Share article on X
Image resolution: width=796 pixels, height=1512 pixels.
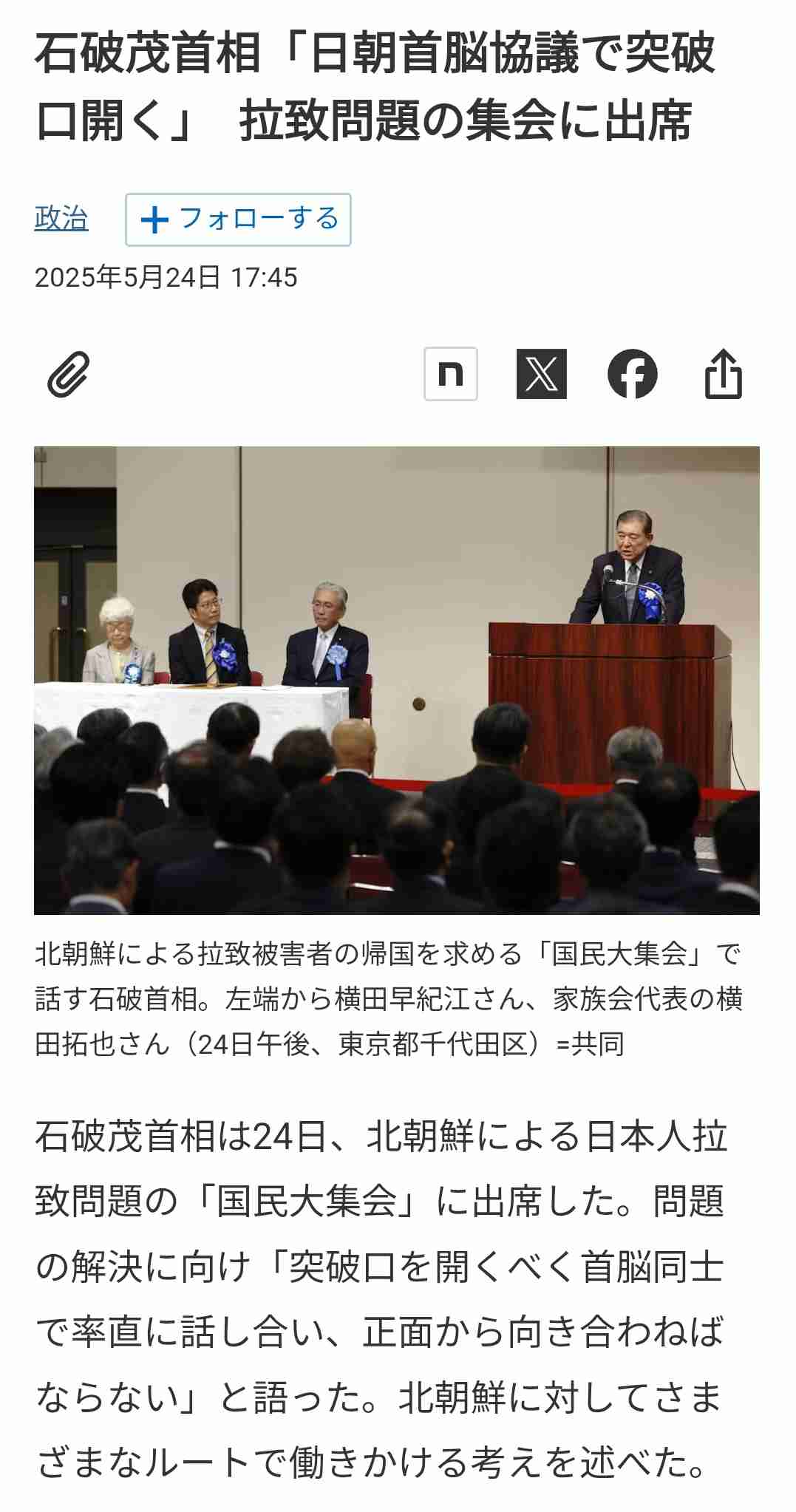541,374
